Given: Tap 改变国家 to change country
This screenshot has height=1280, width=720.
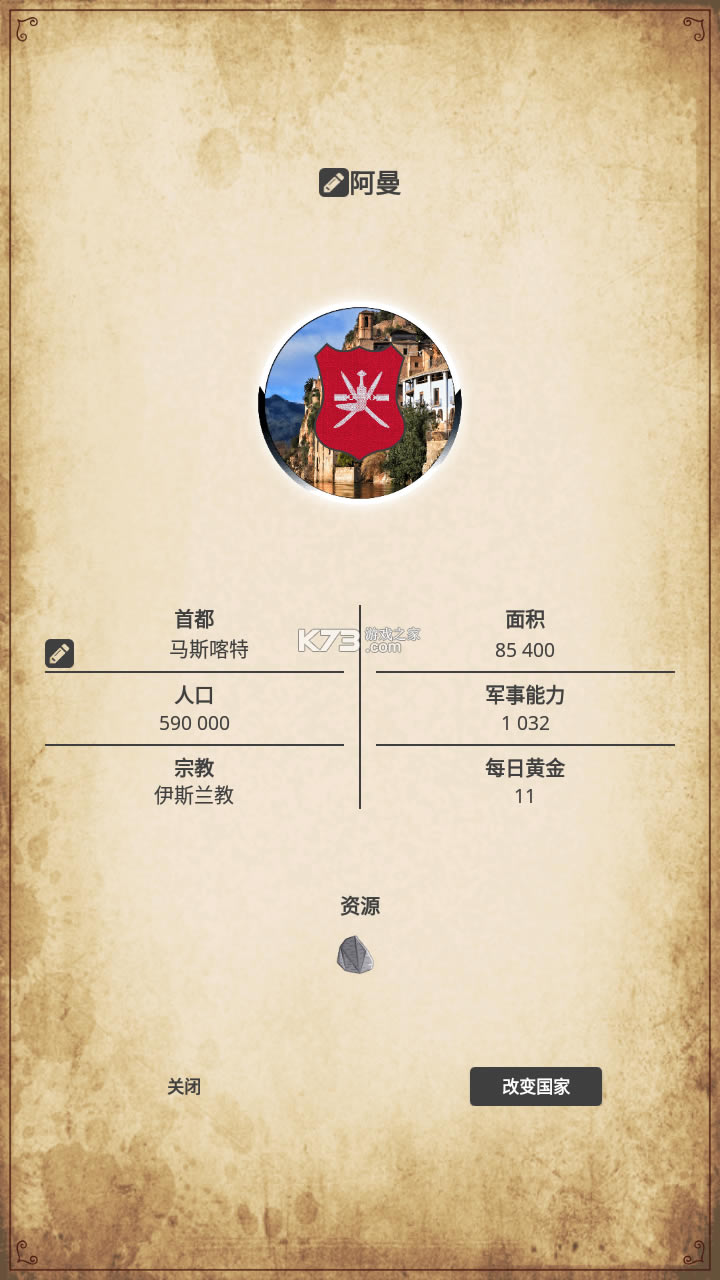Looking at the screenshot, I should pos(536,1087).
